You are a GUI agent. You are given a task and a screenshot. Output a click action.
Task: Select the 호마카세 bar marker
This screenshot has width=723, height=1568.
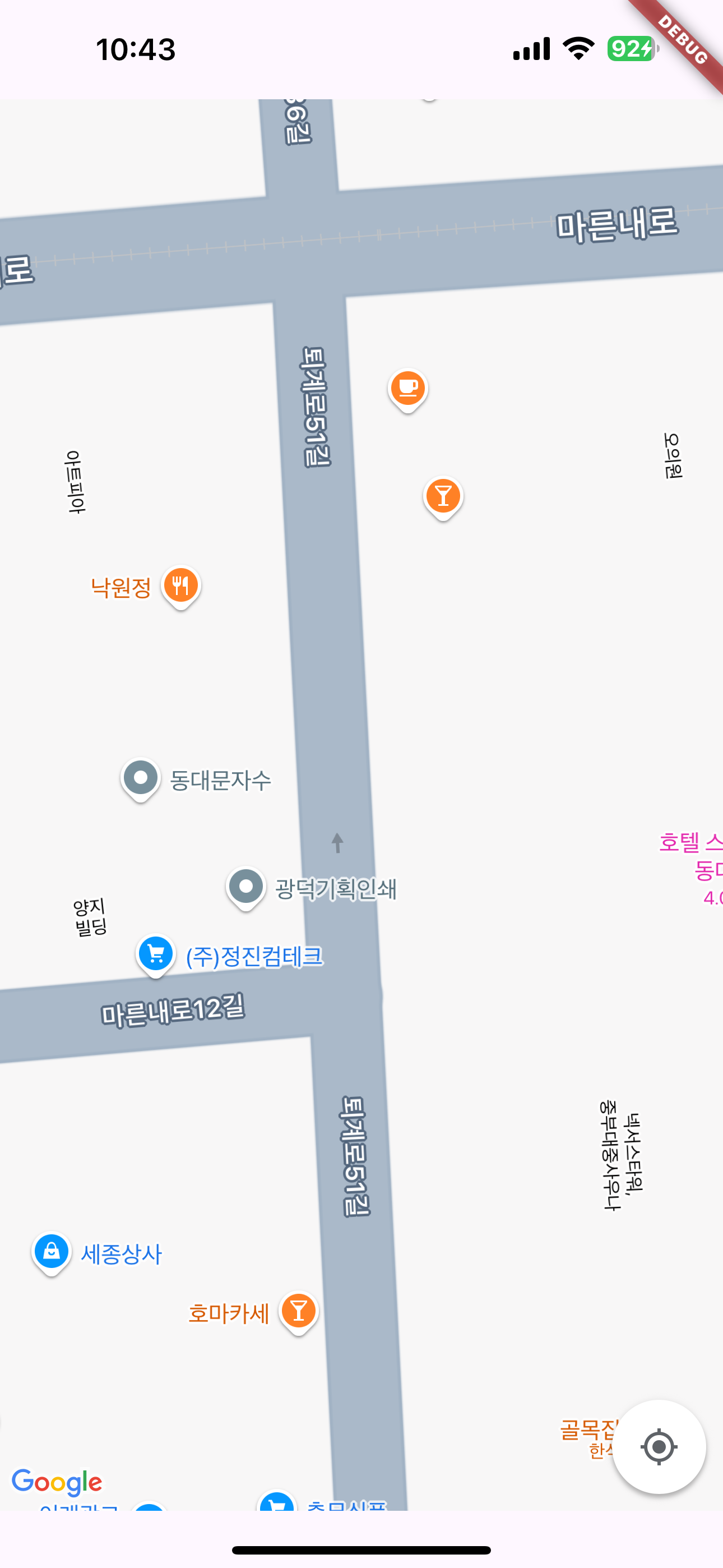pyautogui.click(x=298, y=1311)
